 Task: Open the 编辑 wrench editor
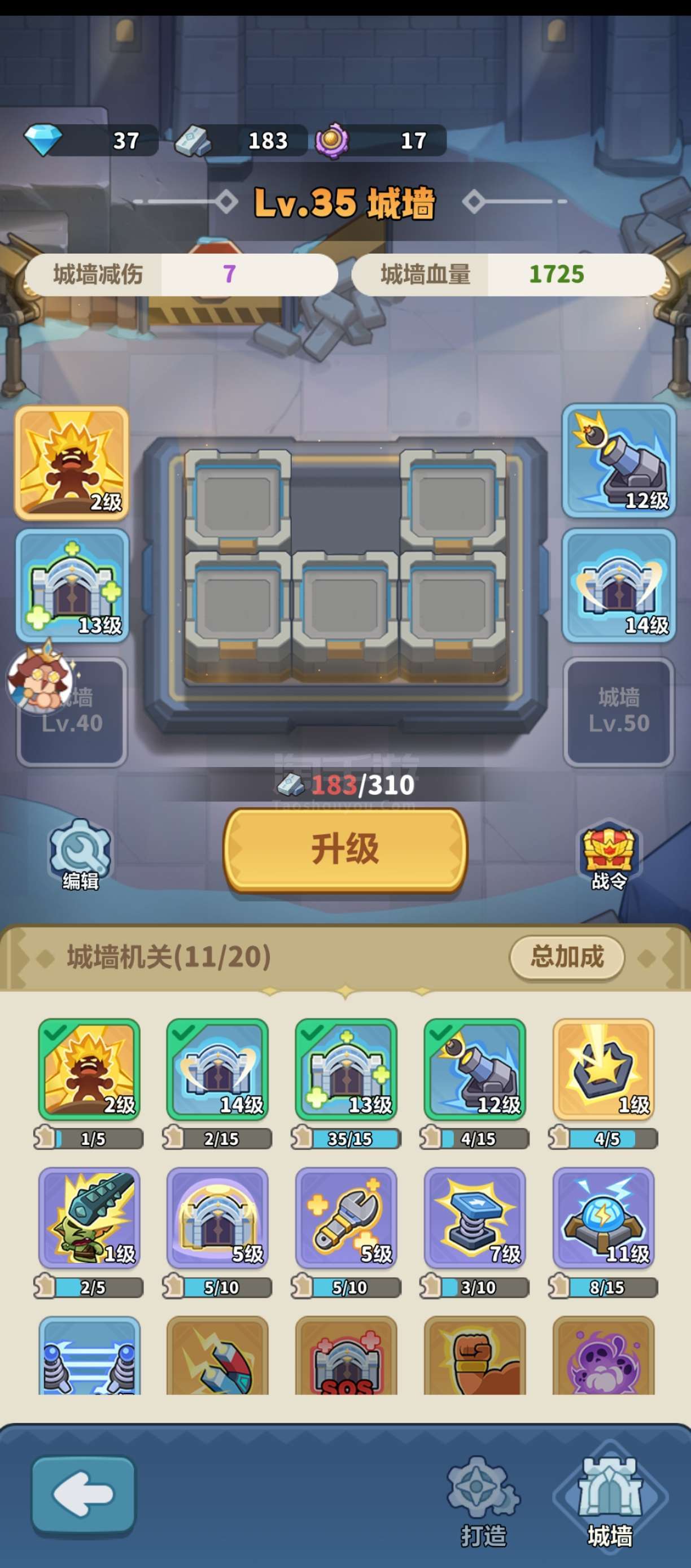pos(80,855)
